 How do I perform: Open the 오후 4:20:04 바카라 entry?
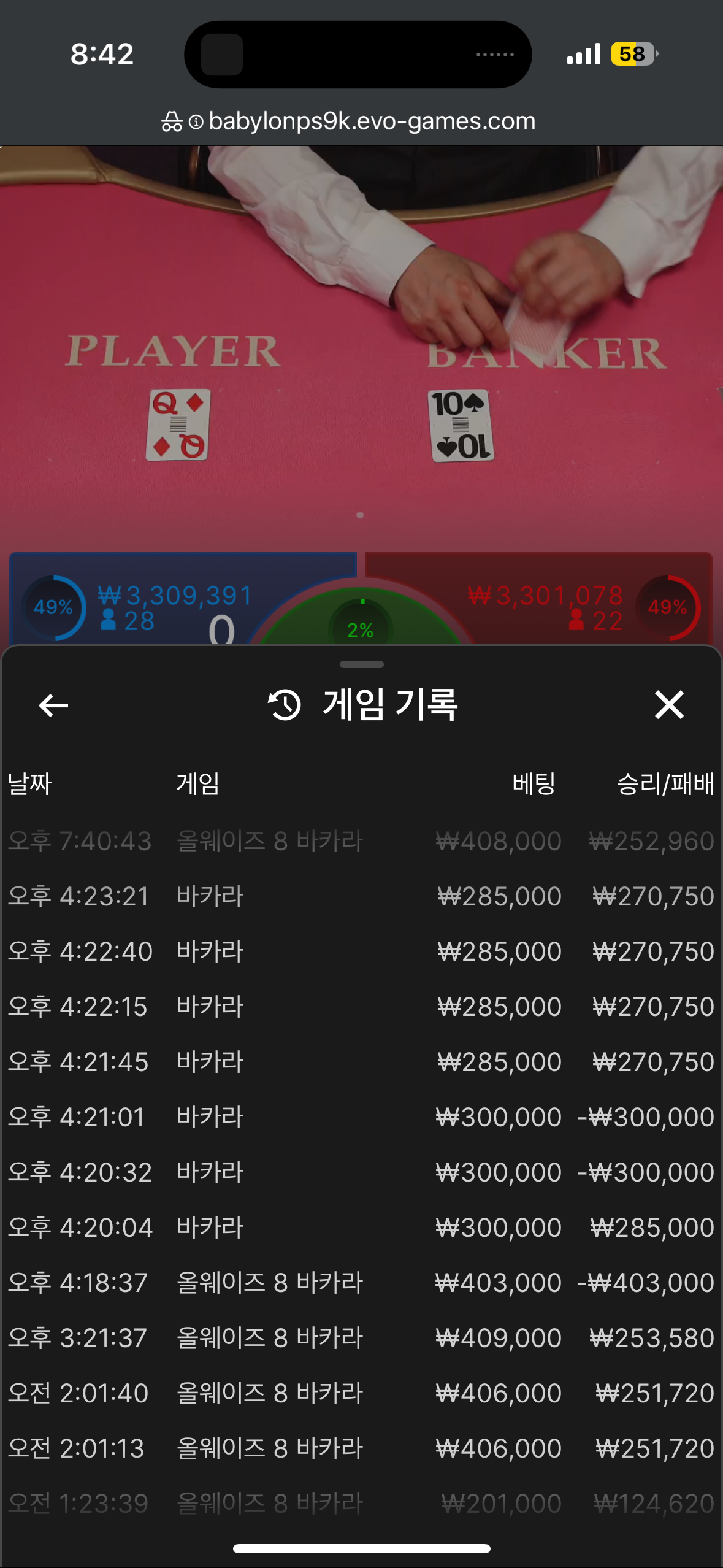tap(361, 1228)
